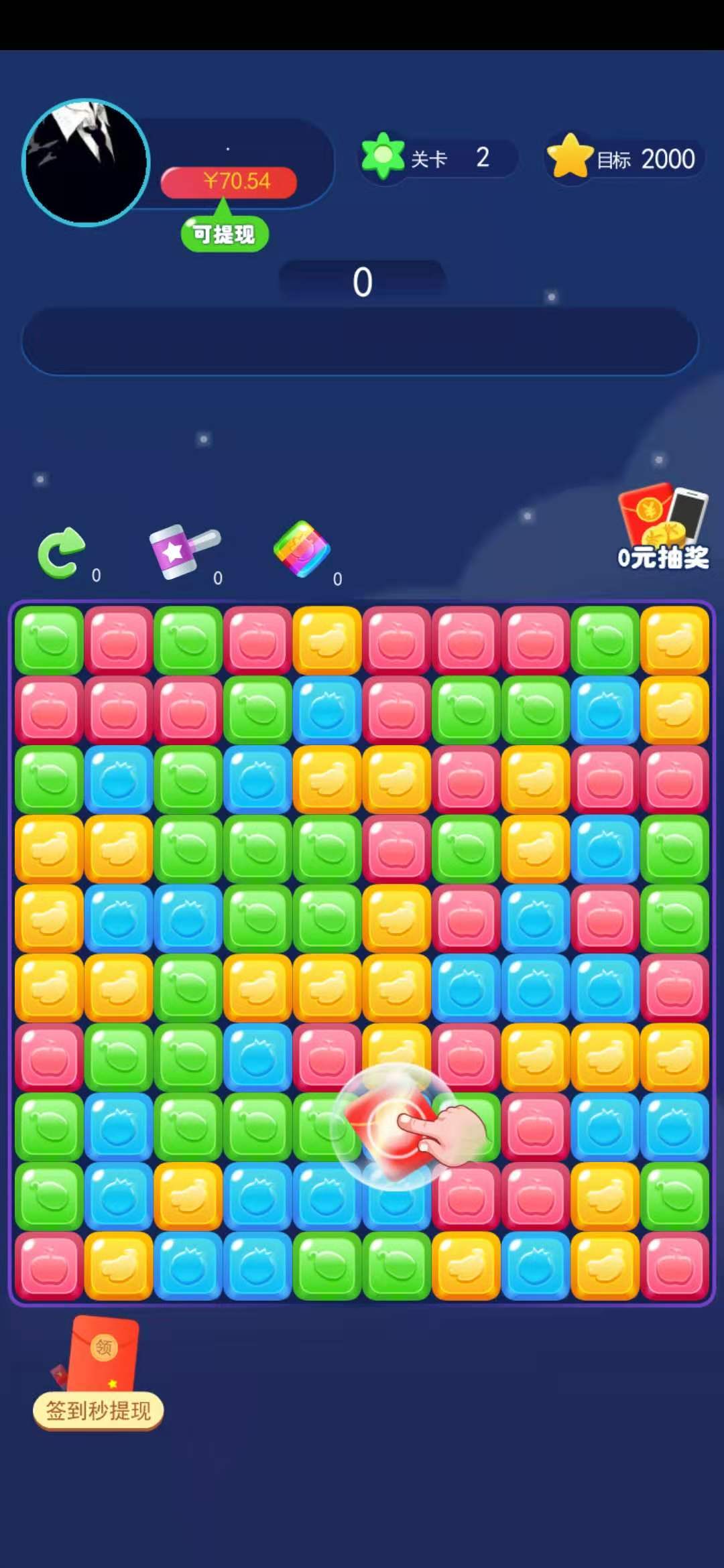
Task: Open the ¥70.54 balance pill
Action: click(229, 182)
